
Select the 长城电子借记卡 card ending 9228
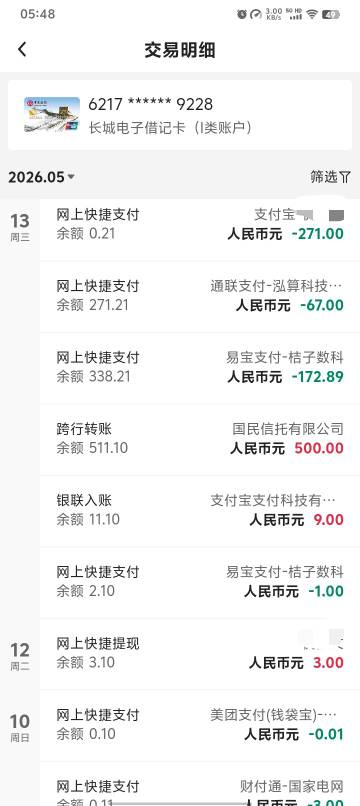pyautogui.click(x=180, y=115)
